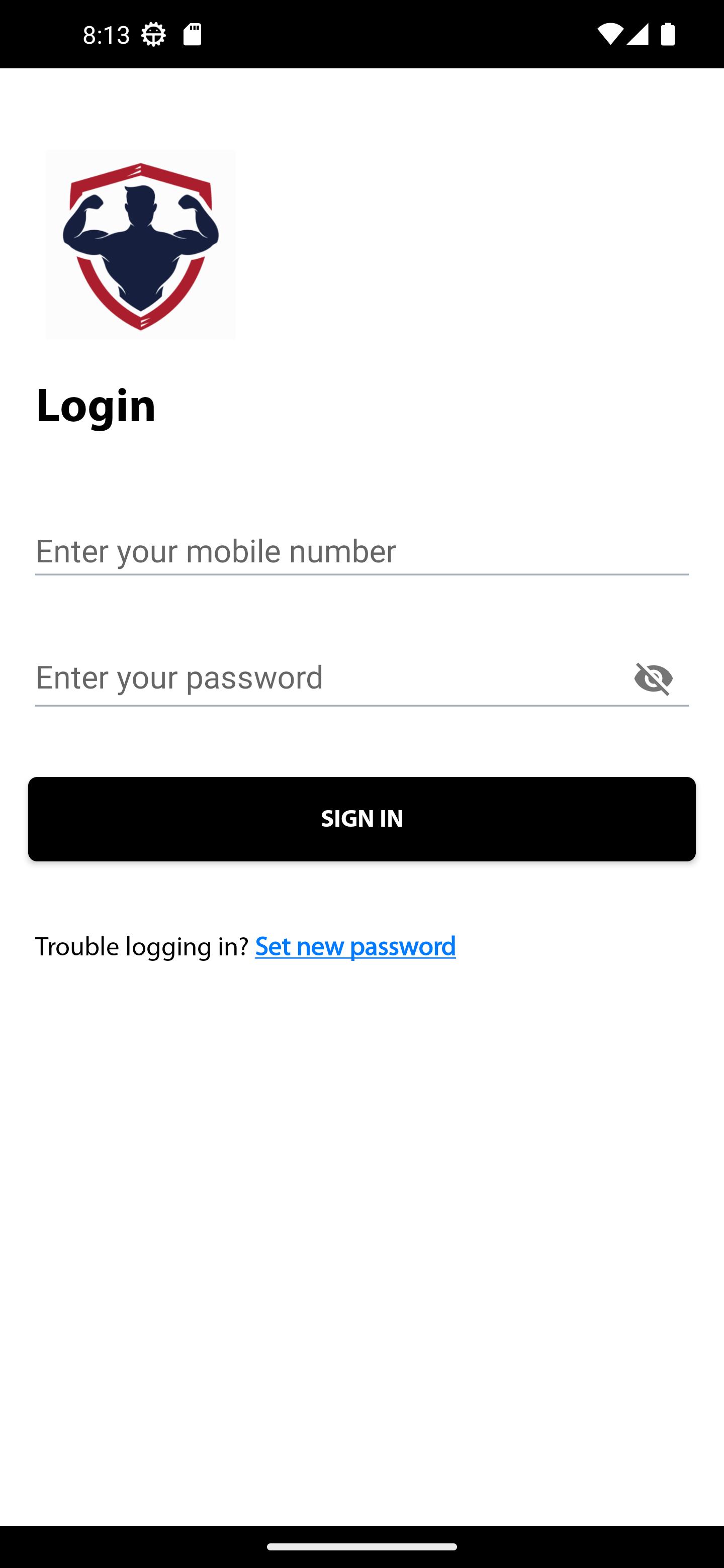Open the Set new password link

click(x=355, y=946)
